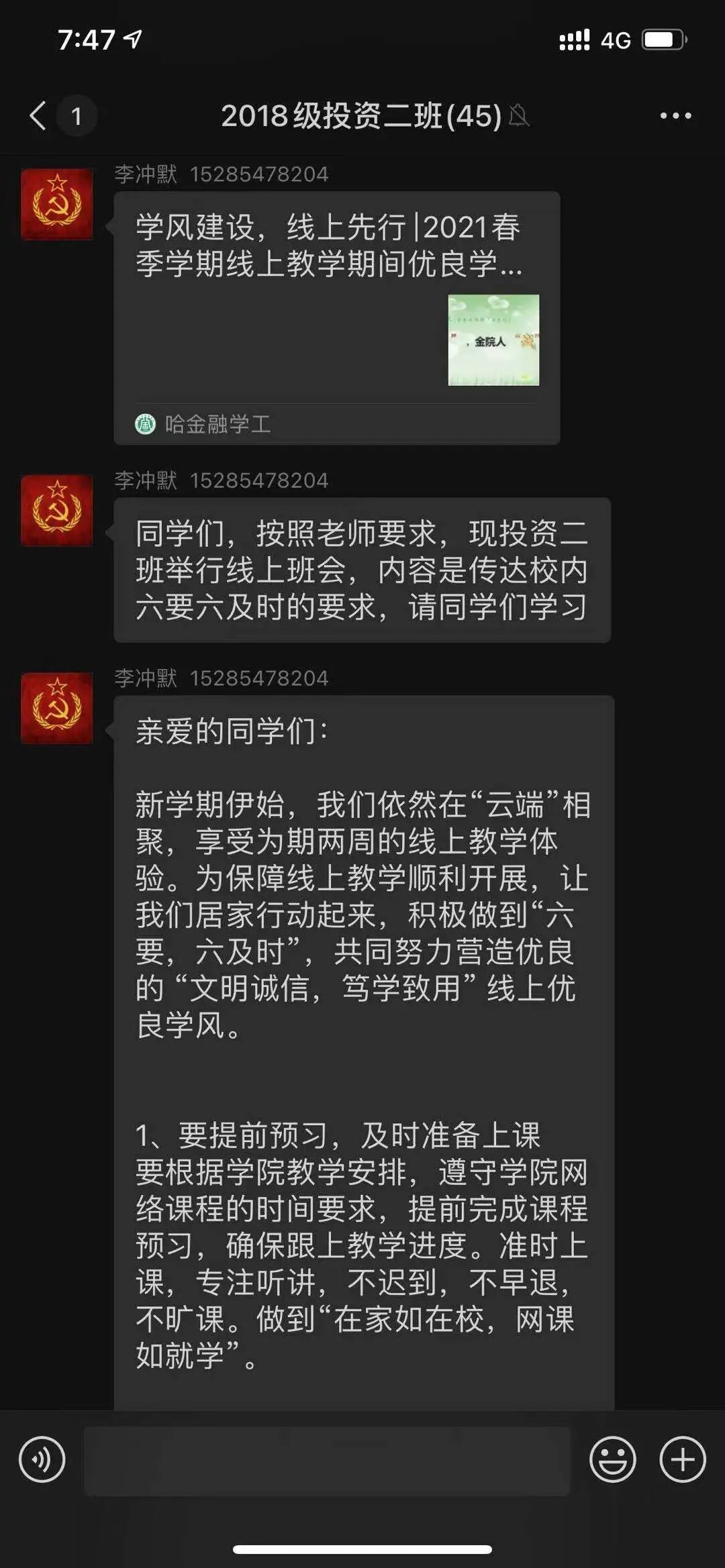Focus the message text field
This screenshot has width=725, height=1568.
(x=326, y=1460)
